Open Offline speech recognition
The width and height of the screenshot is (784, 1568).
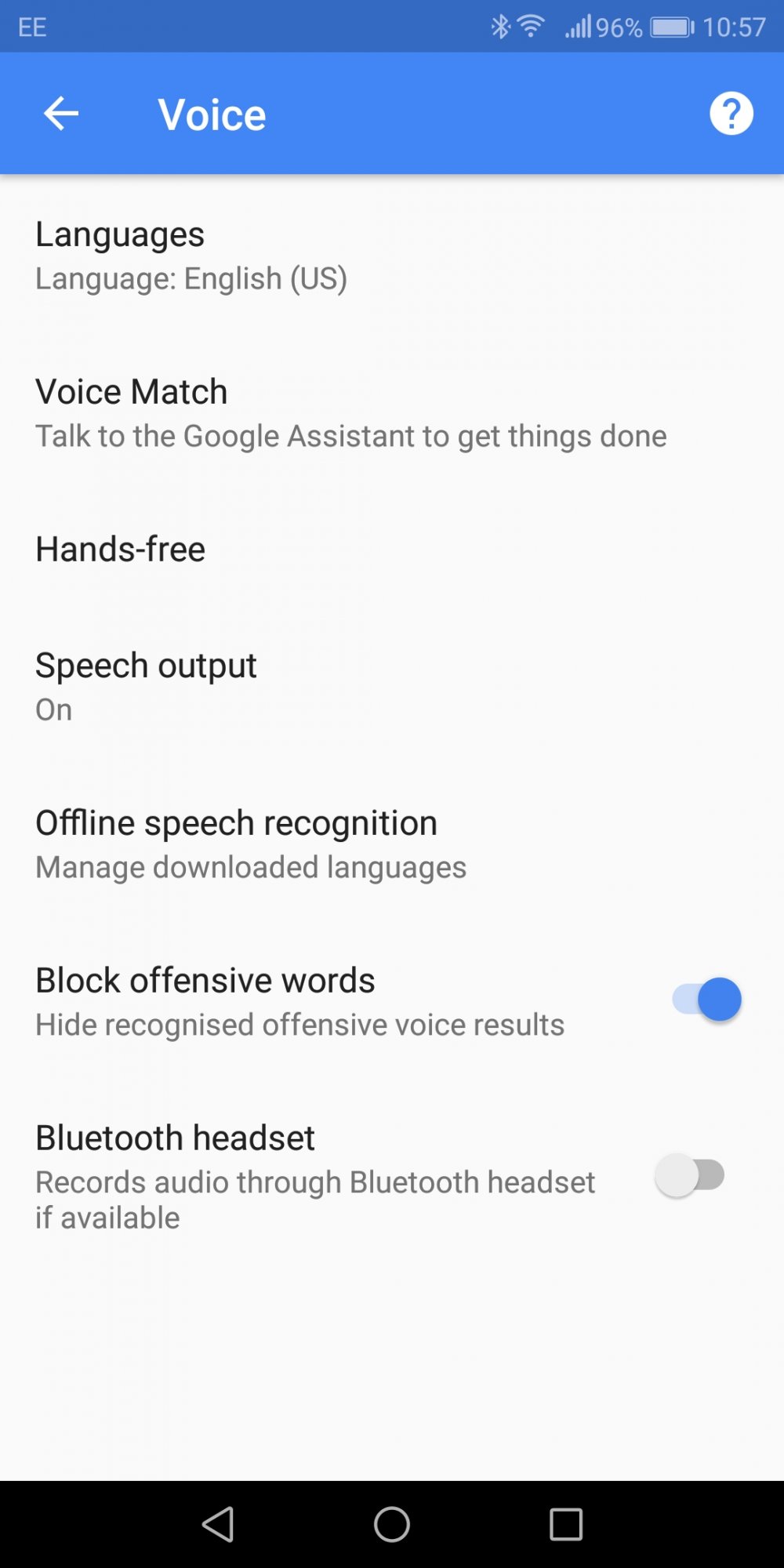[x=392, y=844]
